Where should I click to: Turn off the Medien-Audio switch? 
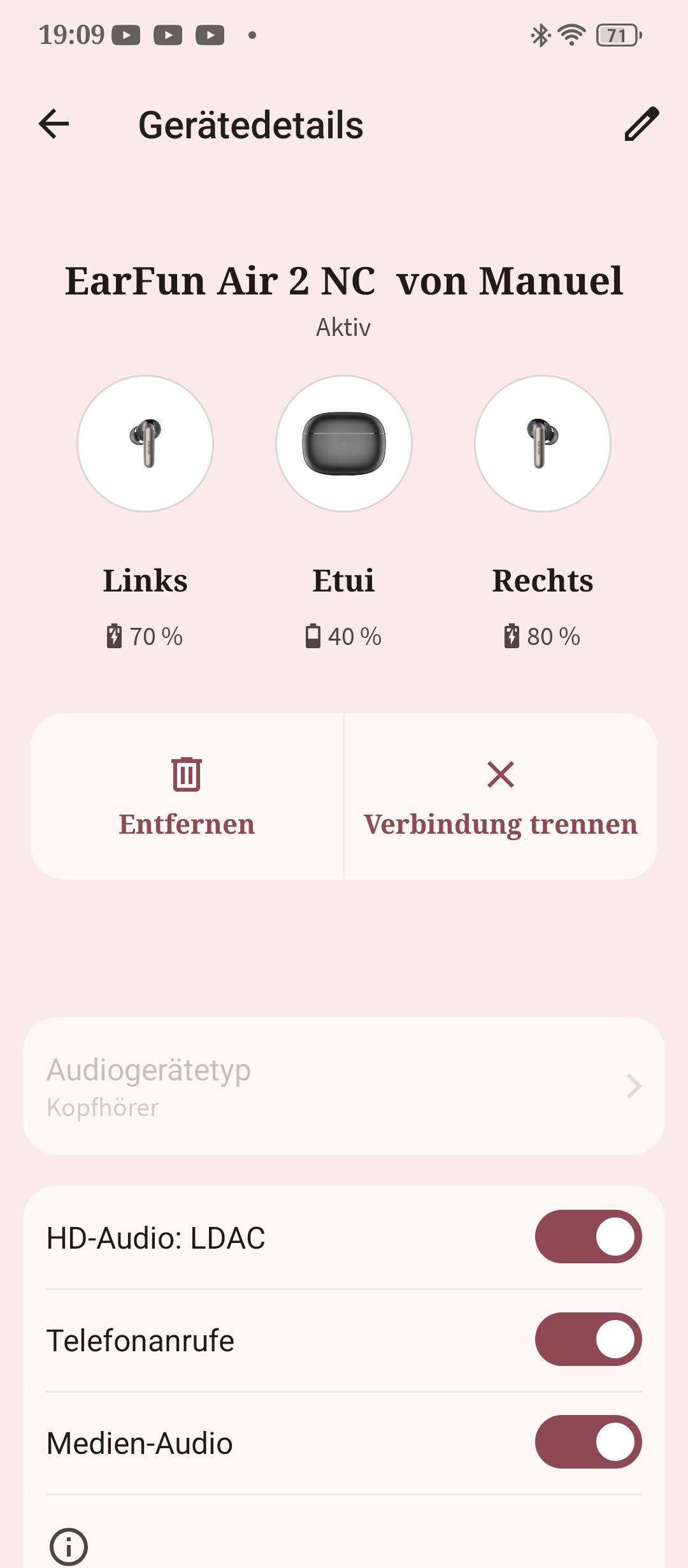pos(588,1442)
